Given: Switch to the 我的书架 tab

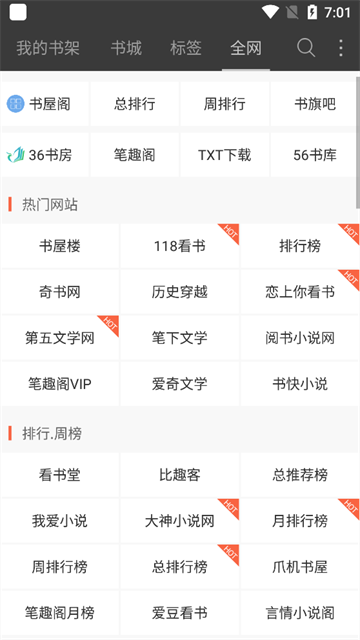Looking at the screenshot, I should [x=48, y=48].
